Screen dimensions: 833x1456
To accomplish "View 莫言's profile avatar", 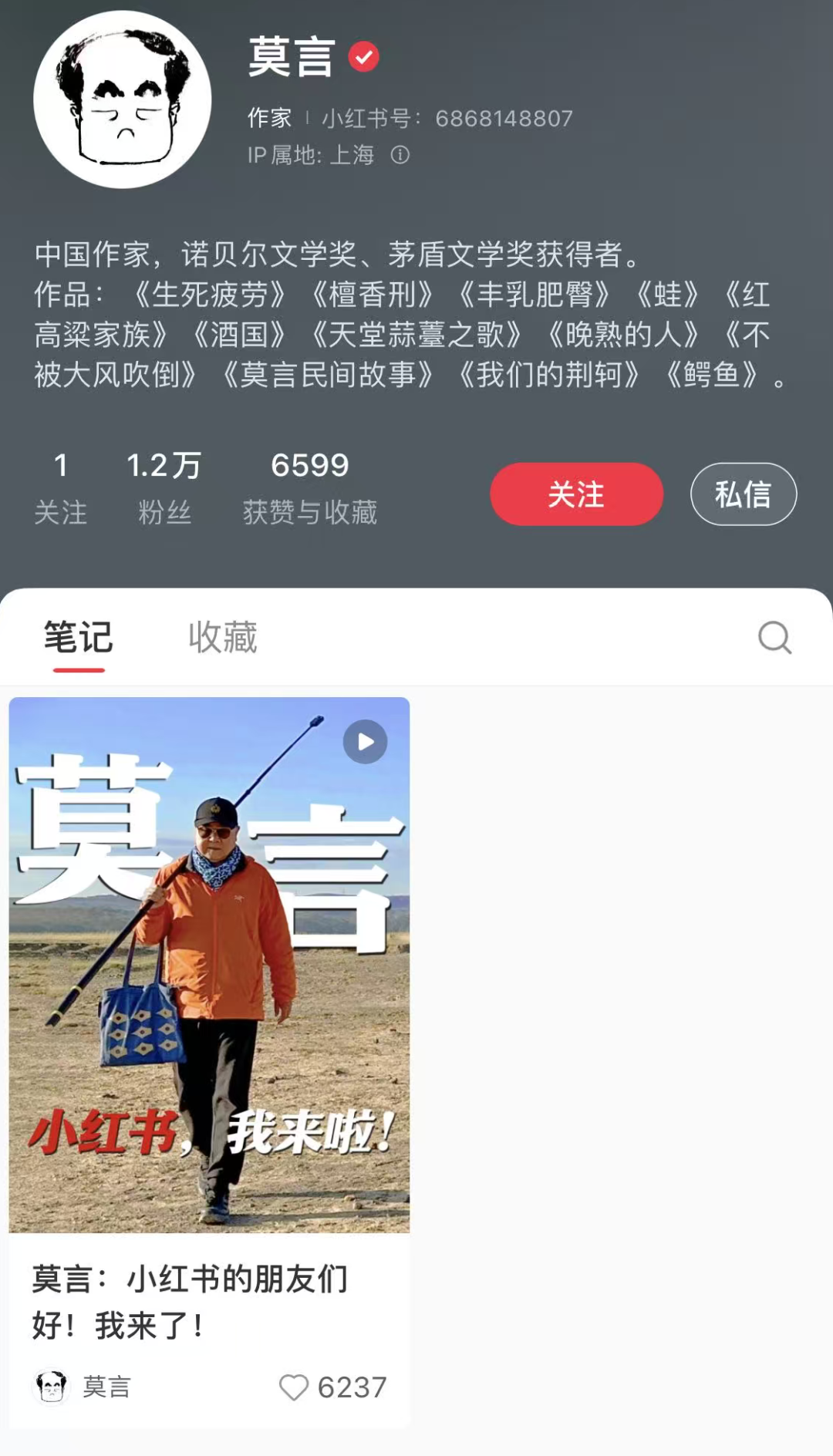I will tap(123, 99).
